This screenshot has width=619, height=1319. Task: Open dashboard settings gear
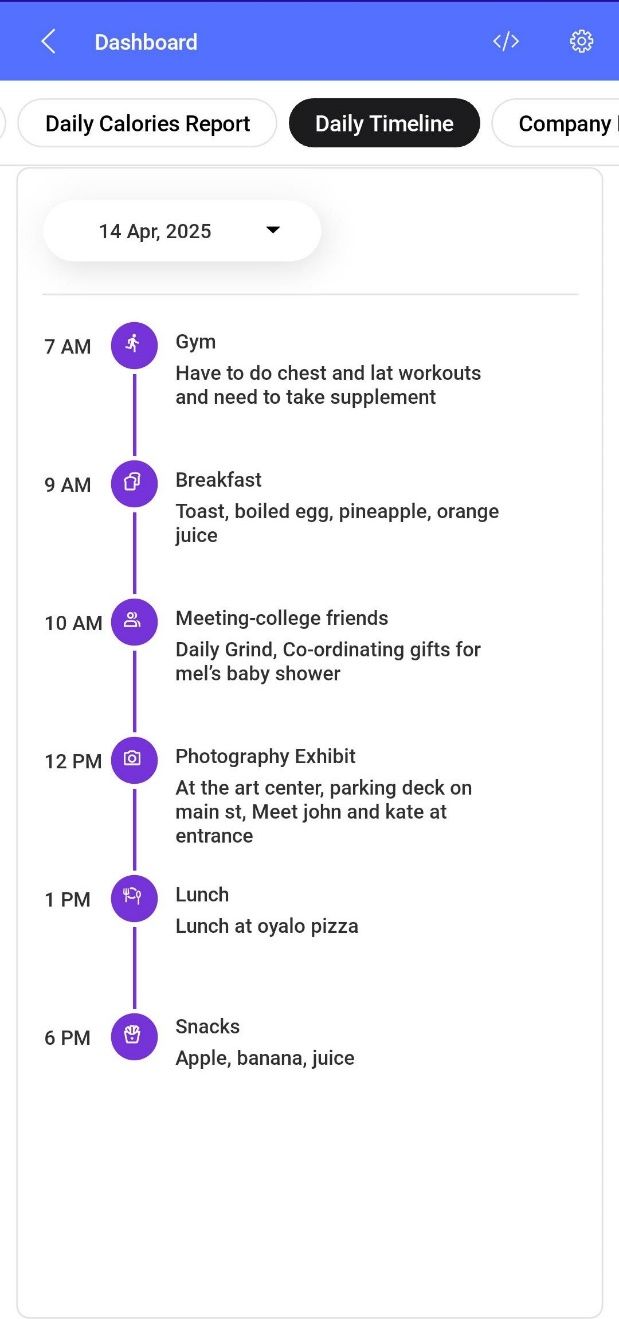click(581, 42)
